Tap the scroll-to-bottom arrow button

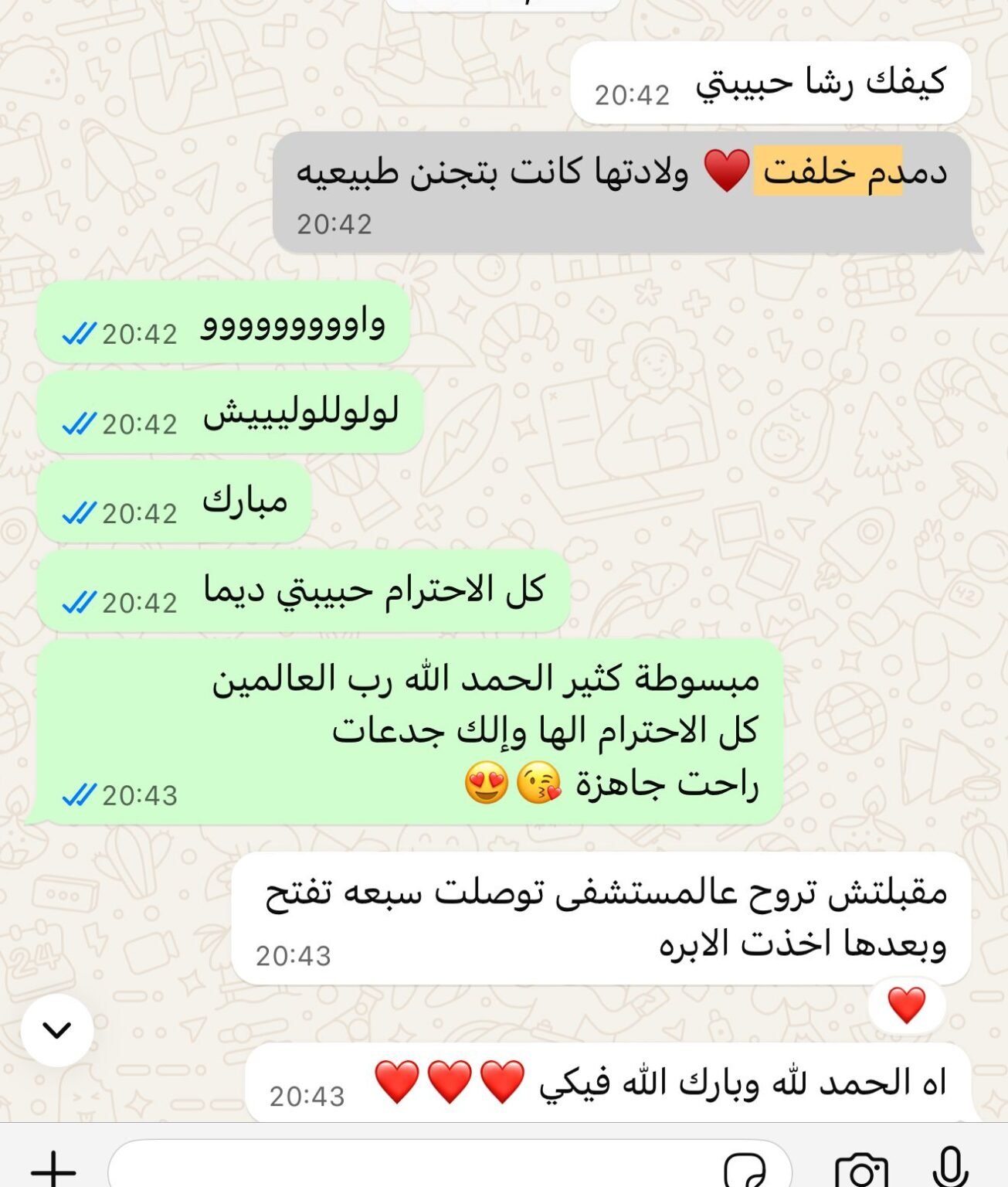coord(57,1030)
